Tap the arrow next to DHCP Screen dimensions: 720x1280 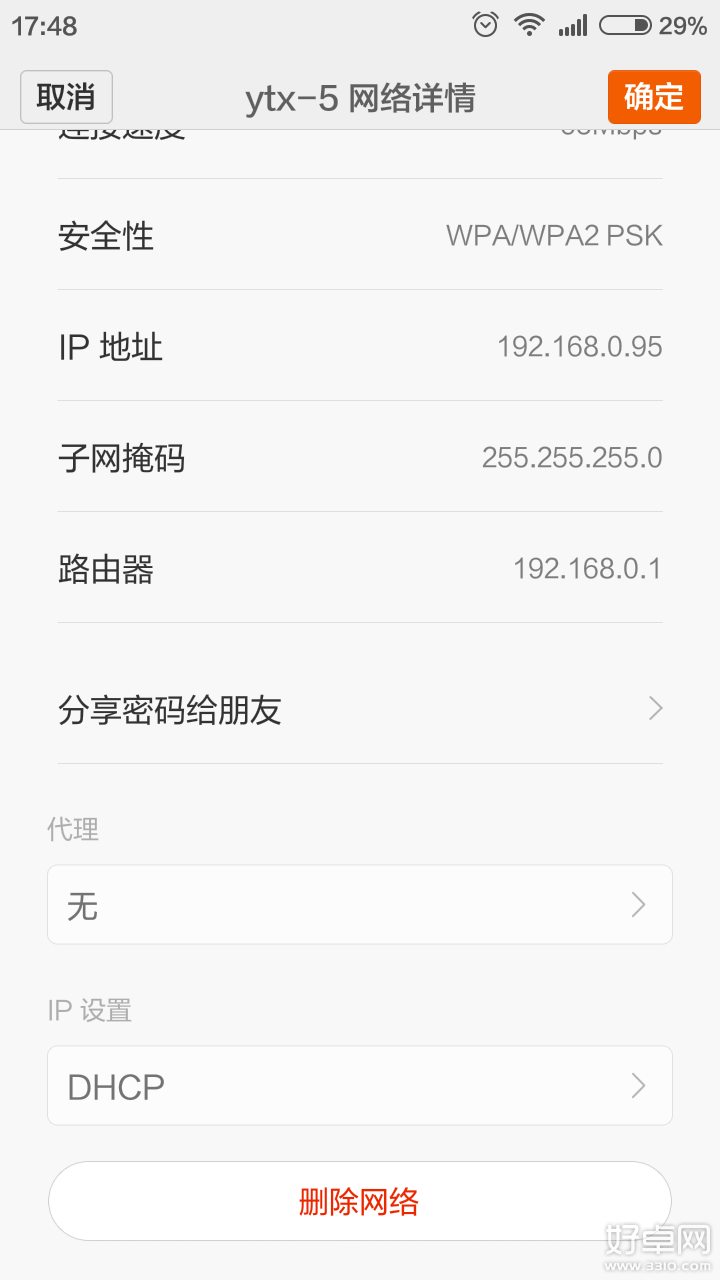coord(637,1086)
